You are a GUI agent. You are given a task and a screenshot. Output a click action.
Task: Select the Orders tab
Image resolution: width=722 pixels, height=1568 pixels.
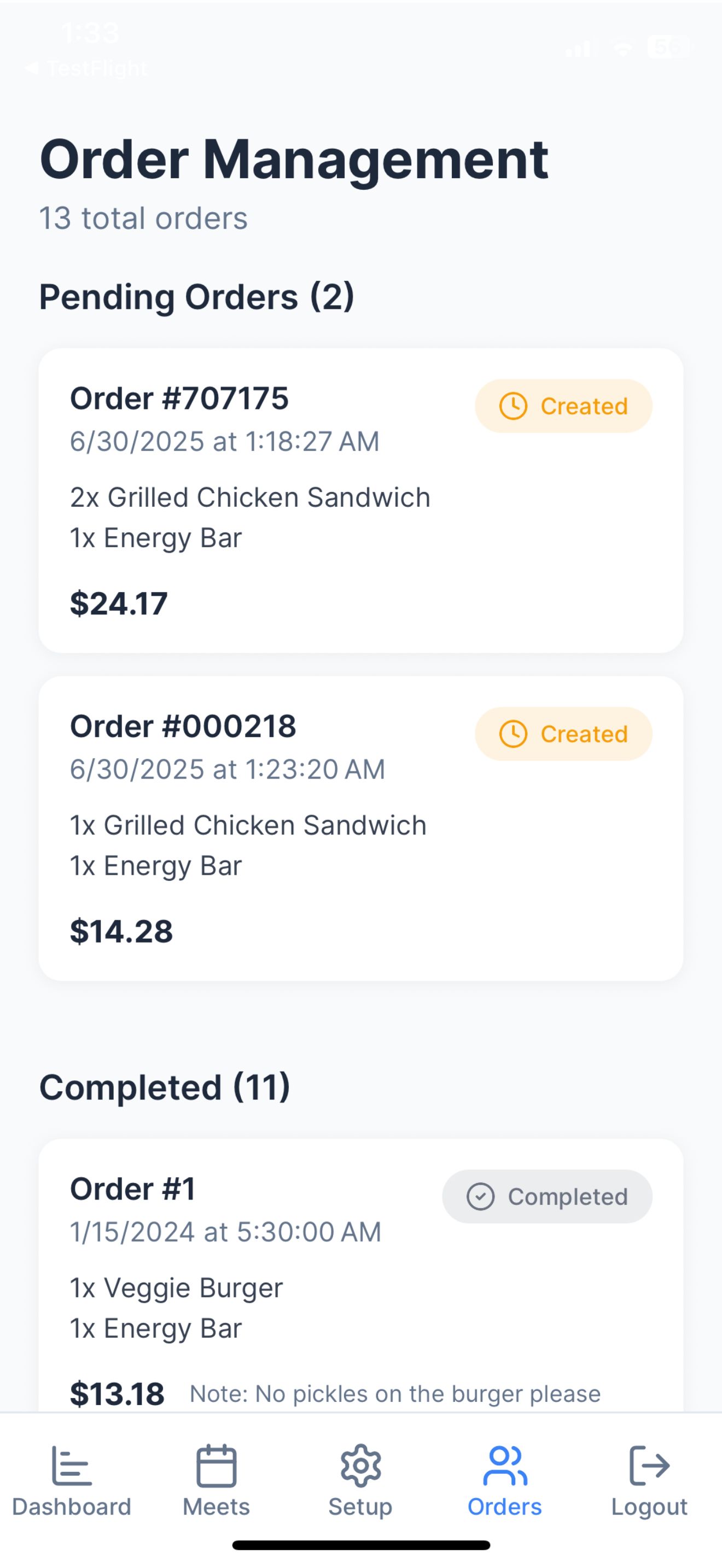click(x=505, y=1481)
